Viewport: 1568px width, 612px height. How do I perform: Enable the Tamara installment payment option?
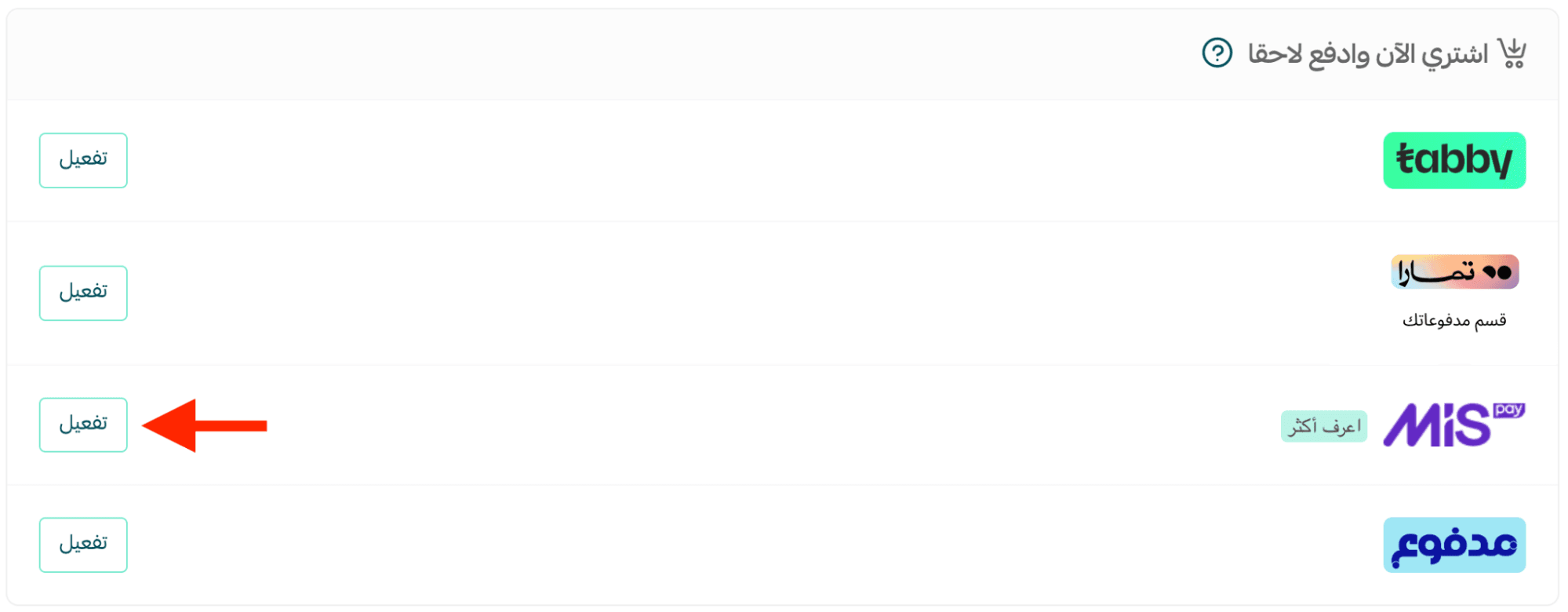click(83, 293)
